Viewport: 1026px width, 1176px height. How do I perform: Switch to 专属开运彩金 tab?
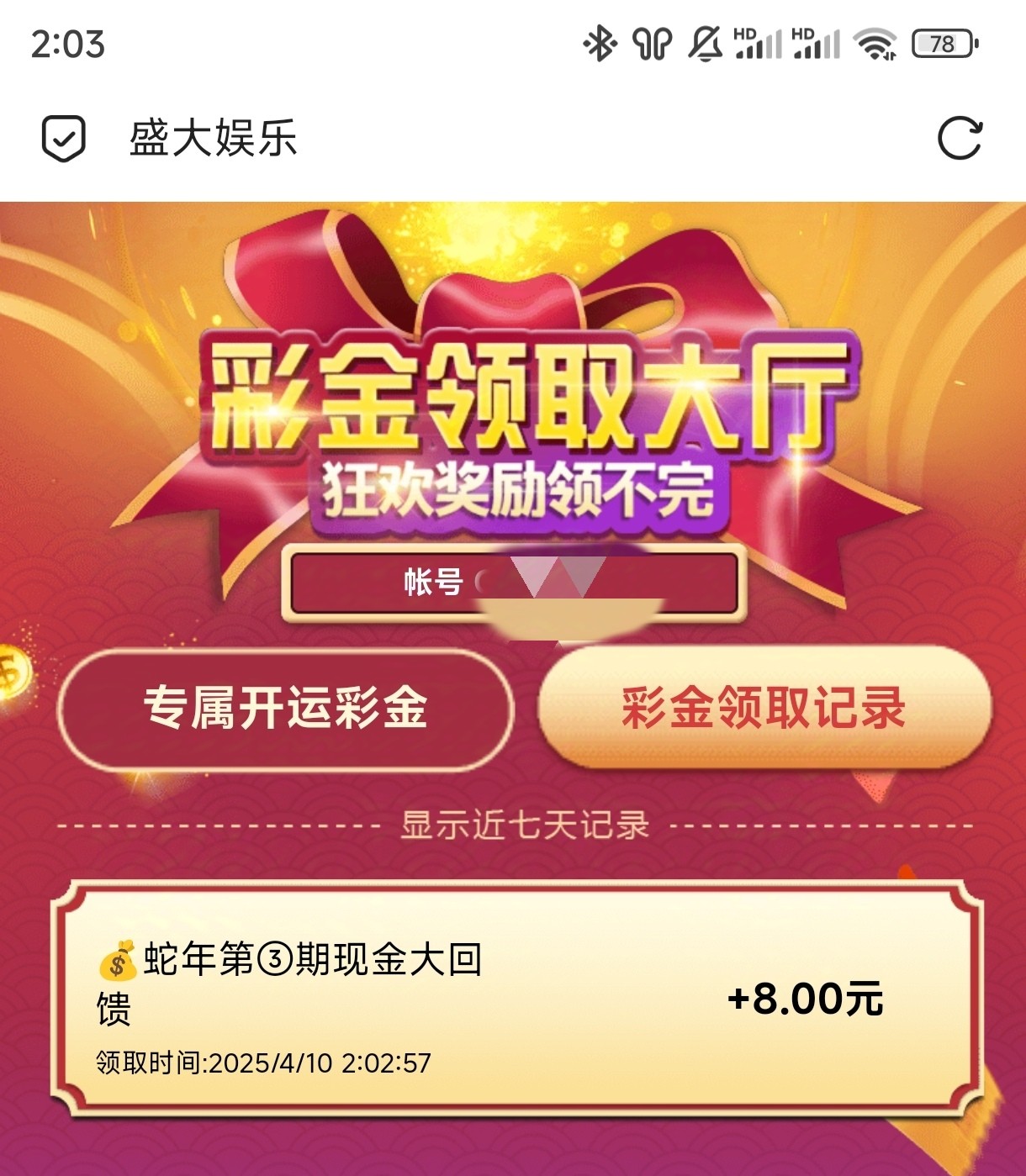point(285,708)
